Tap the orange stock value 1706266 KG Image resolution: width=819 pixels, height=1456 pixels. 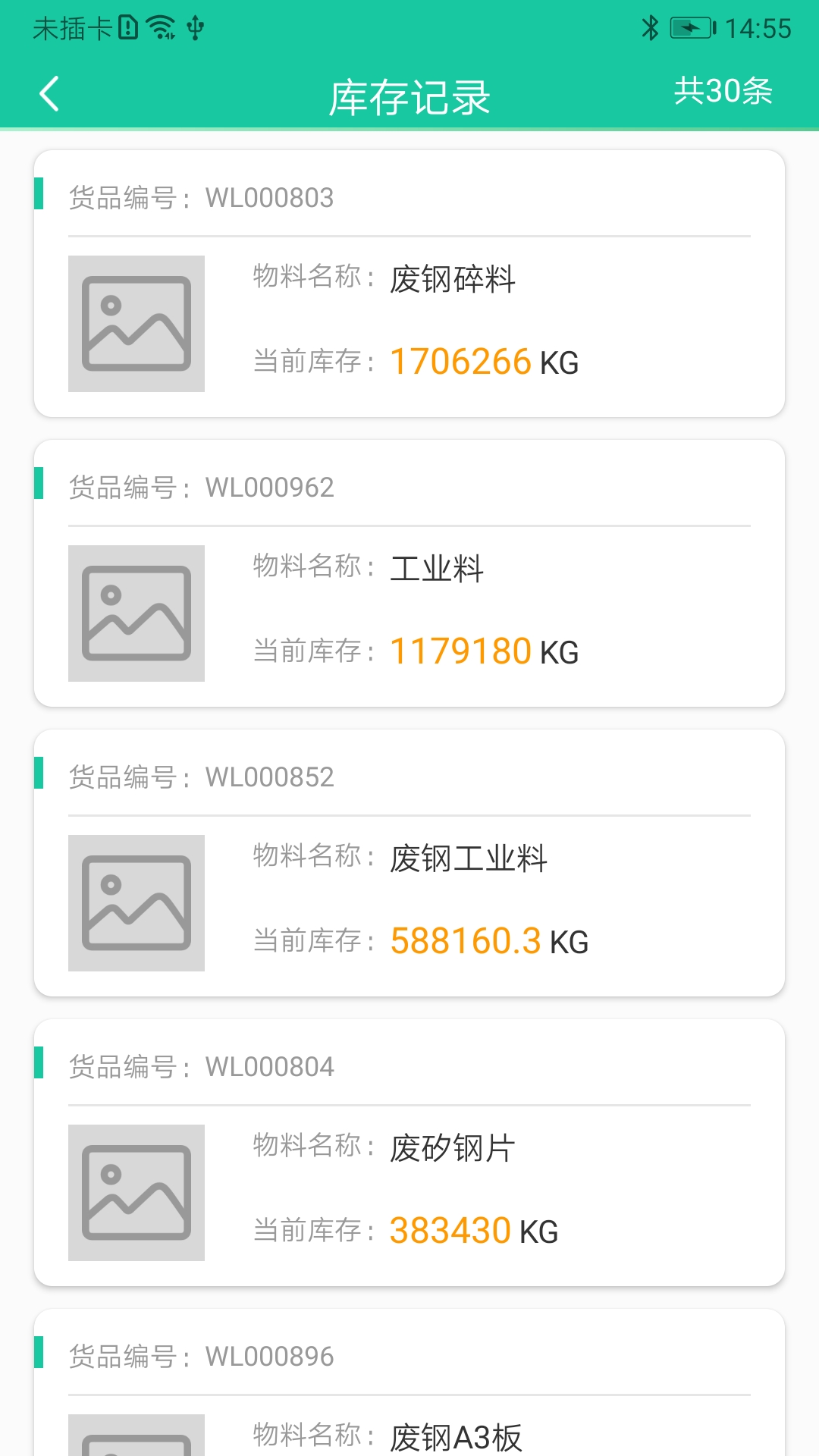pyautogui.click(x=460, y=362)
